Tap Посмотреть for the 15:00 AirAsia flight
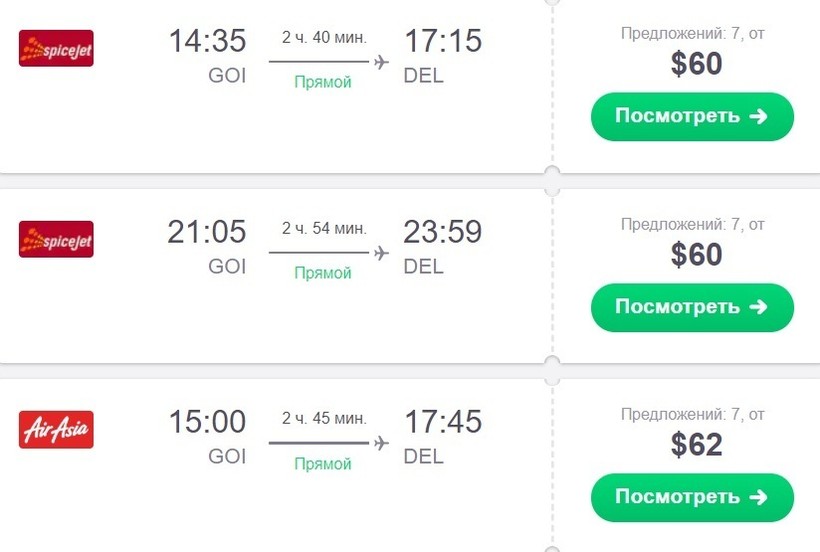This screenshot has height=552, width=820. click(x=691, y=497)
